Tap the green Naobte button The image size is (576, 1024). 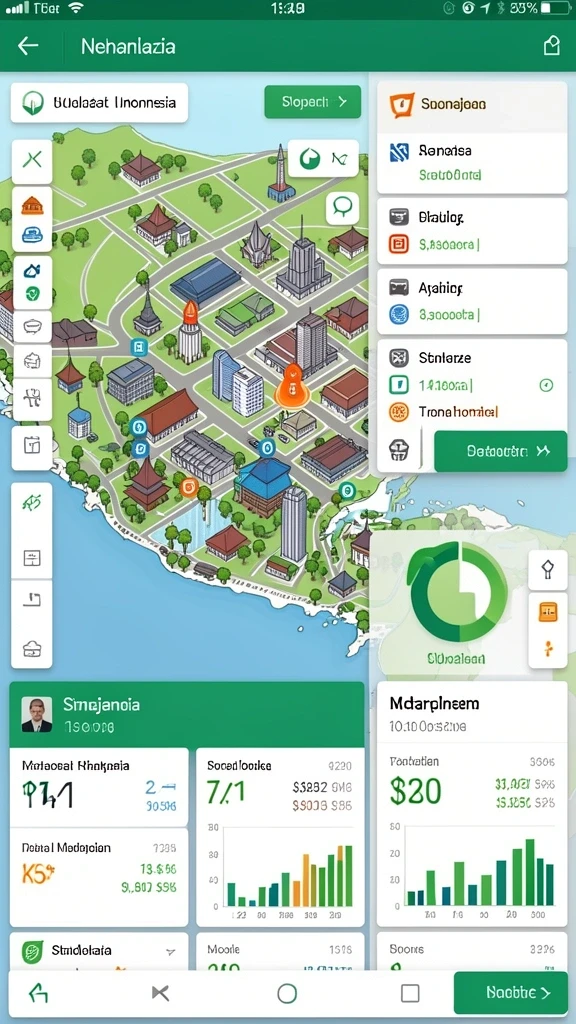(510, 993)
